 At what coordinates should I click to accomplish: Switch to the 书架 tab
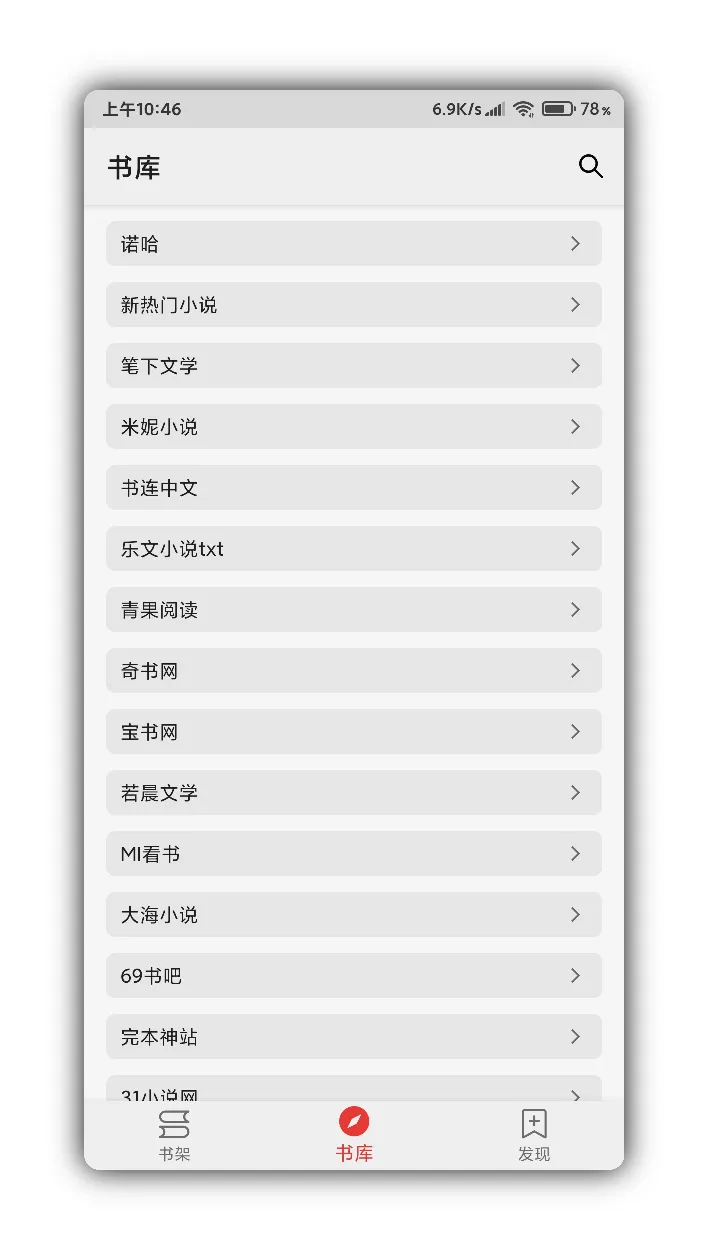coord(174,1135)
